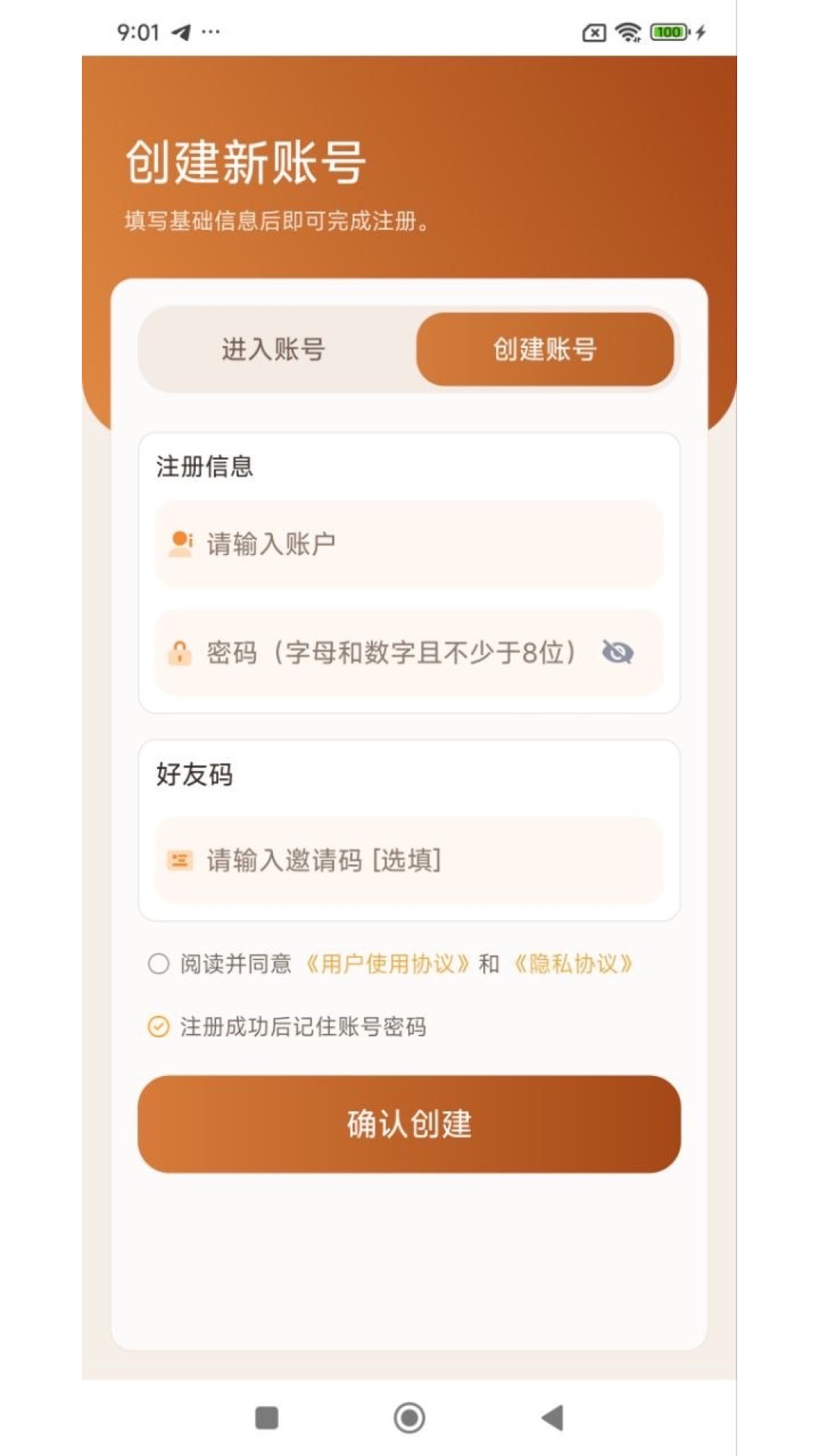Click the 请输入邀请码 optional field

pos(409,858)
